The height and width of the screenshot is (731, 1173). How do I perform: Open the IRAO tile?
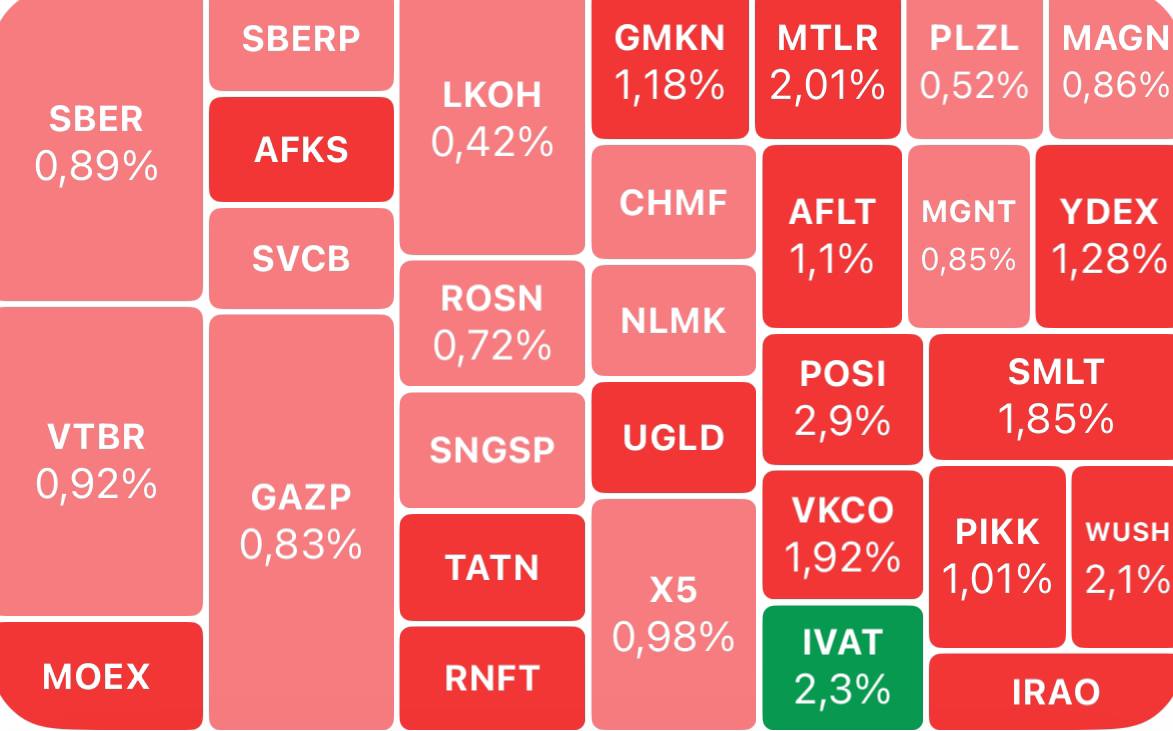[x=1054, y=692]
